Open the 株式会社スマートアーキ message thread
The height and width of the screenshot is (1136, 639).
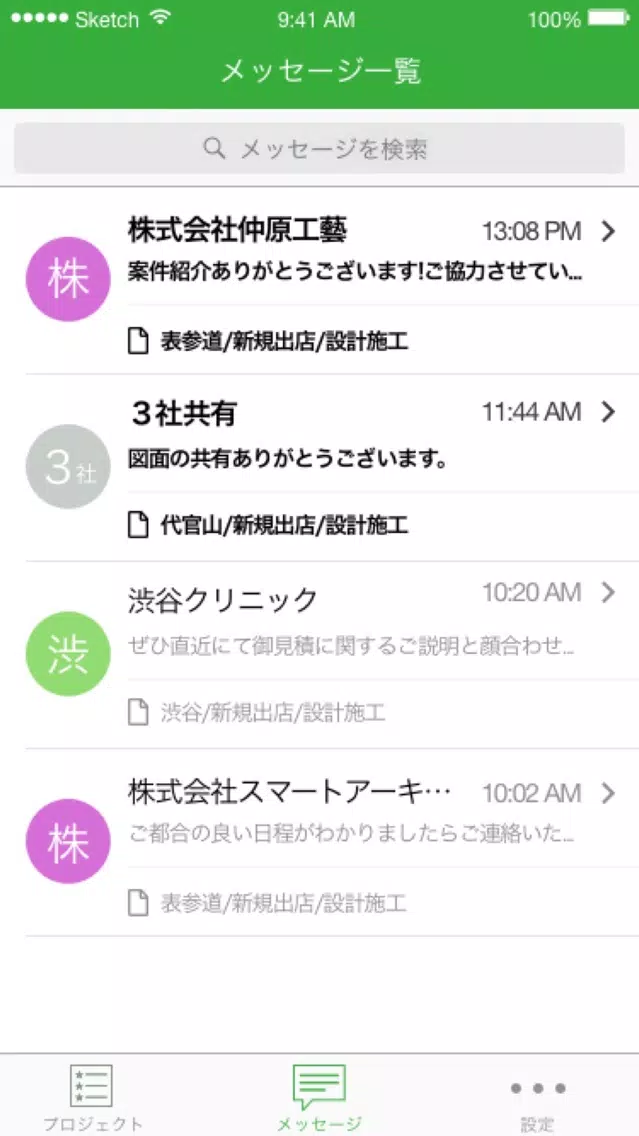coord(320,843)
